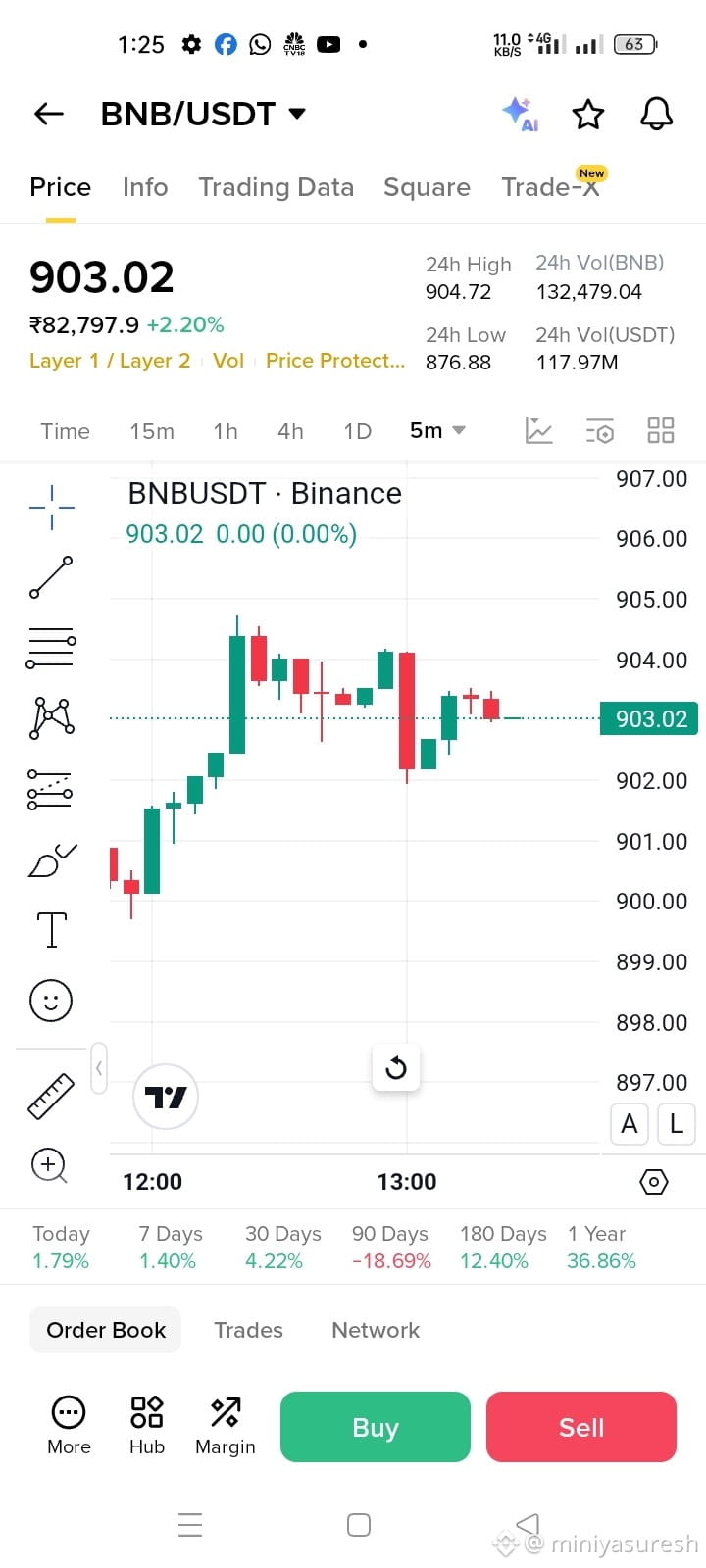Tap the red Sell button

click(580, 1427)
